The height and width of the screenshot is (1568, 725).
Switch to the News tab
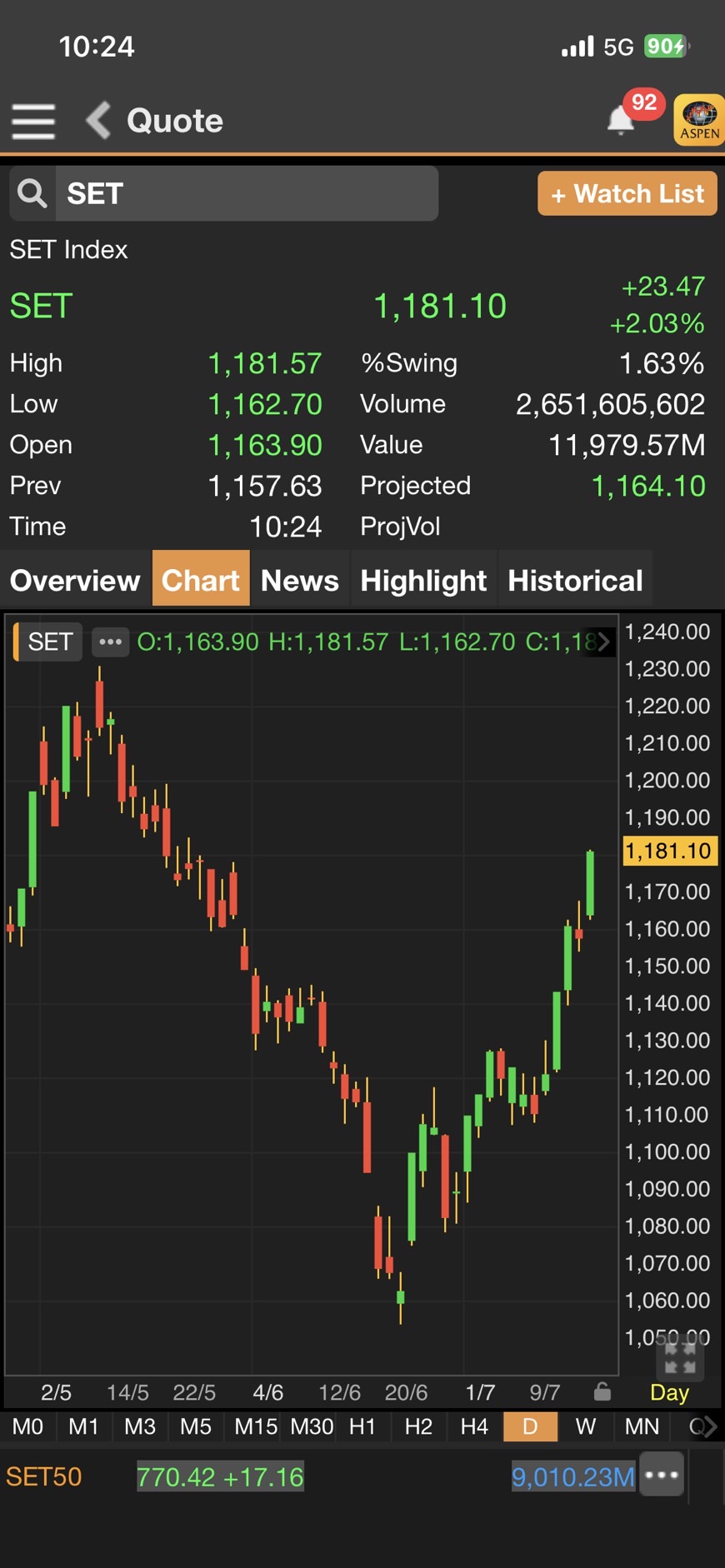pyautogui.click(x=300, y=580)
